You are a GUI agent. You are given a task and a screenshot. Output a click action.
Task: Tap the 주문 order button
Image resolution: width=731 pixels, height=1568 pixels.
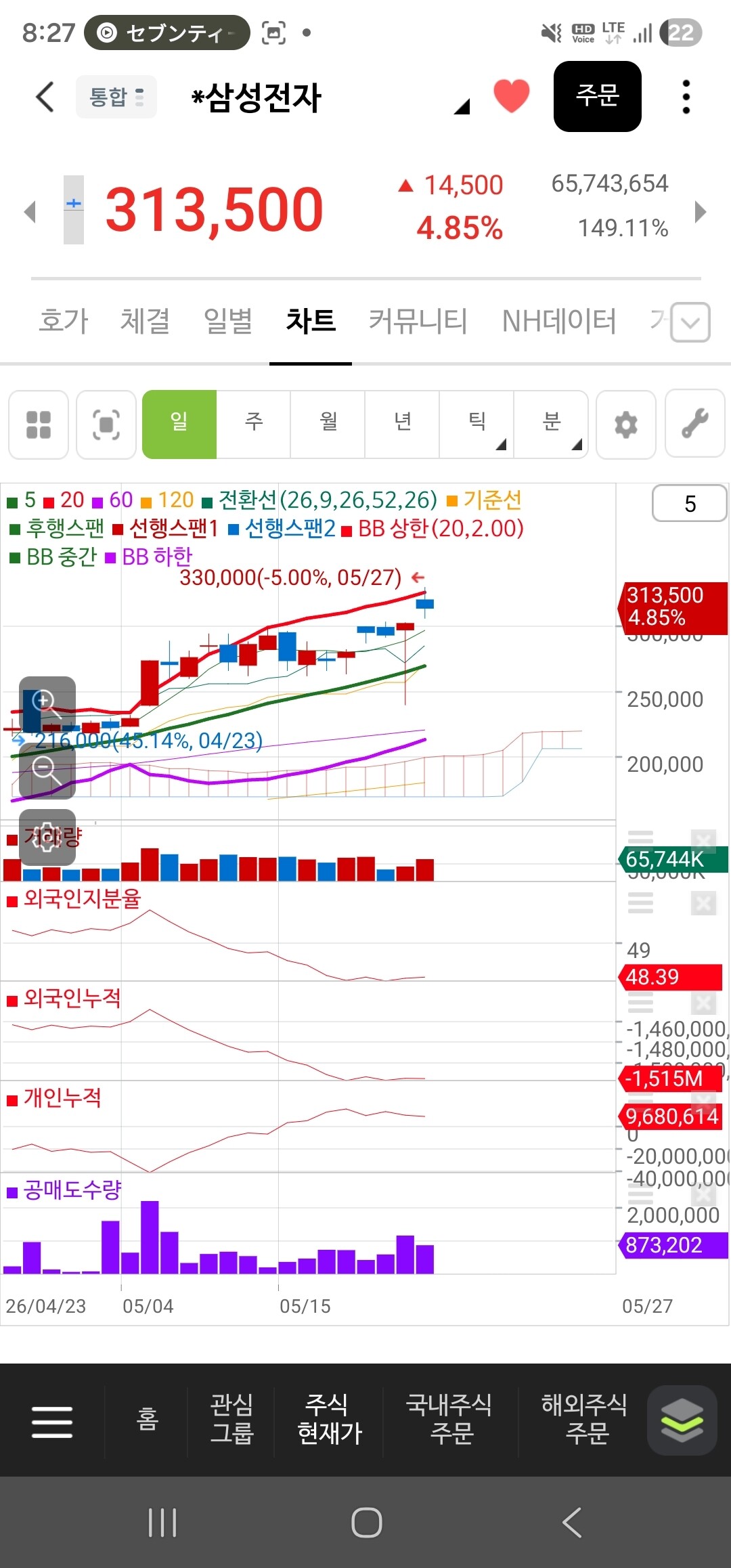[x=598, y=96]
